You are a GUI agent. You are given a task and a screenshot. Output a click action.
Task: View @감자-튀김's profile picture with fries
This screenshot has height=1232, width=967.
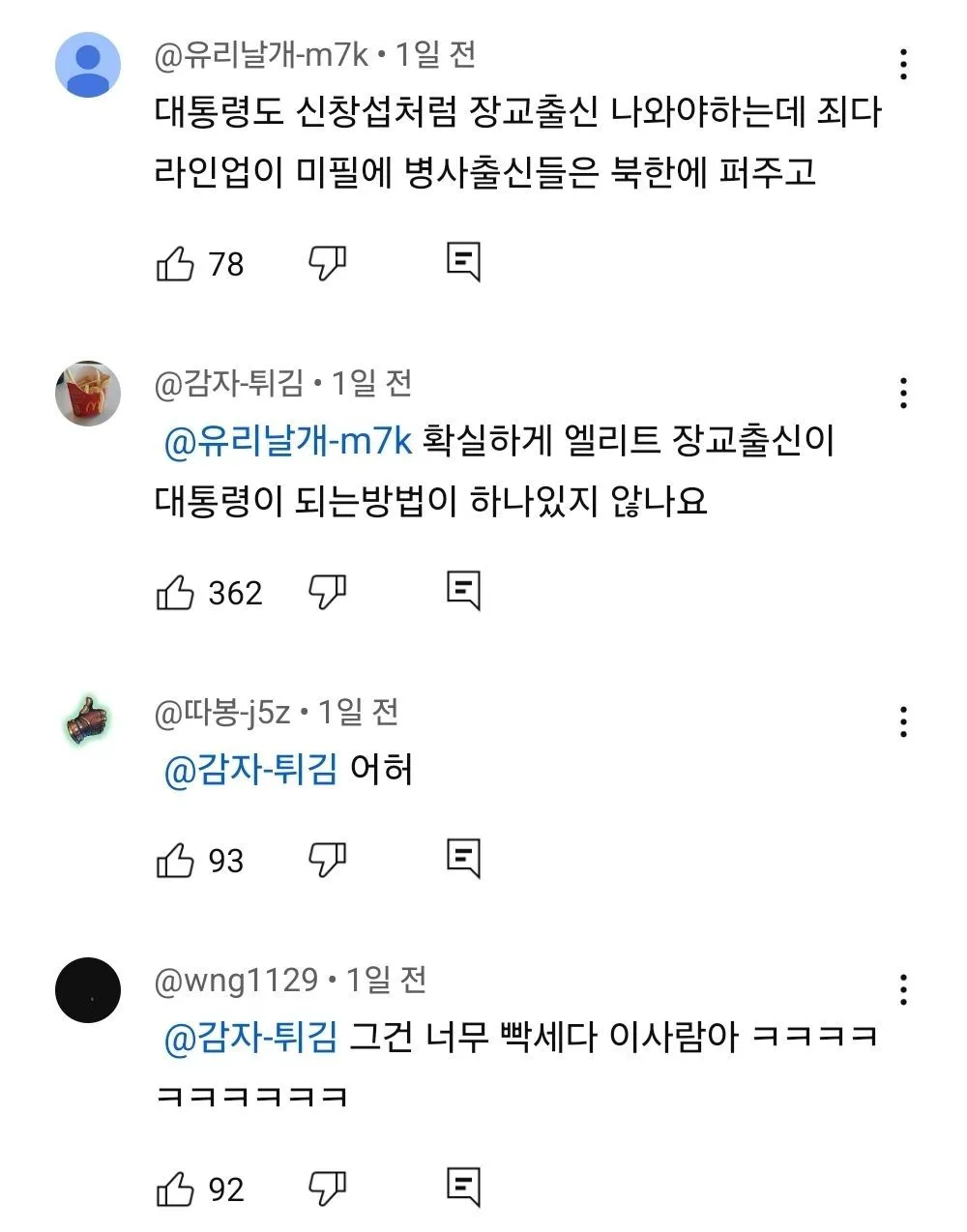pos(88,394)
